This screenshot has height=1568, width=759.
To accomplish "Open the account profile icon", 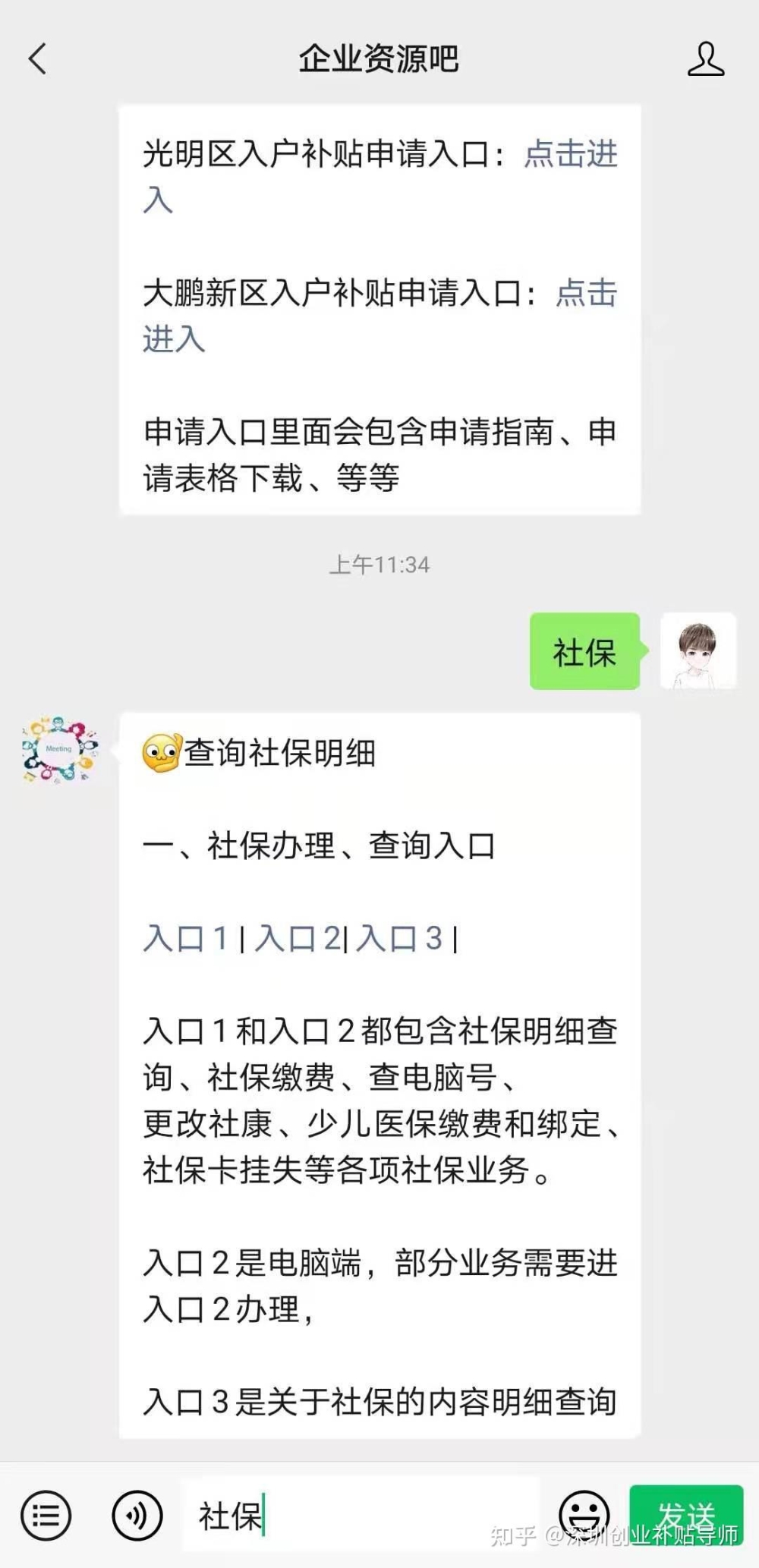I will [705, 59].
